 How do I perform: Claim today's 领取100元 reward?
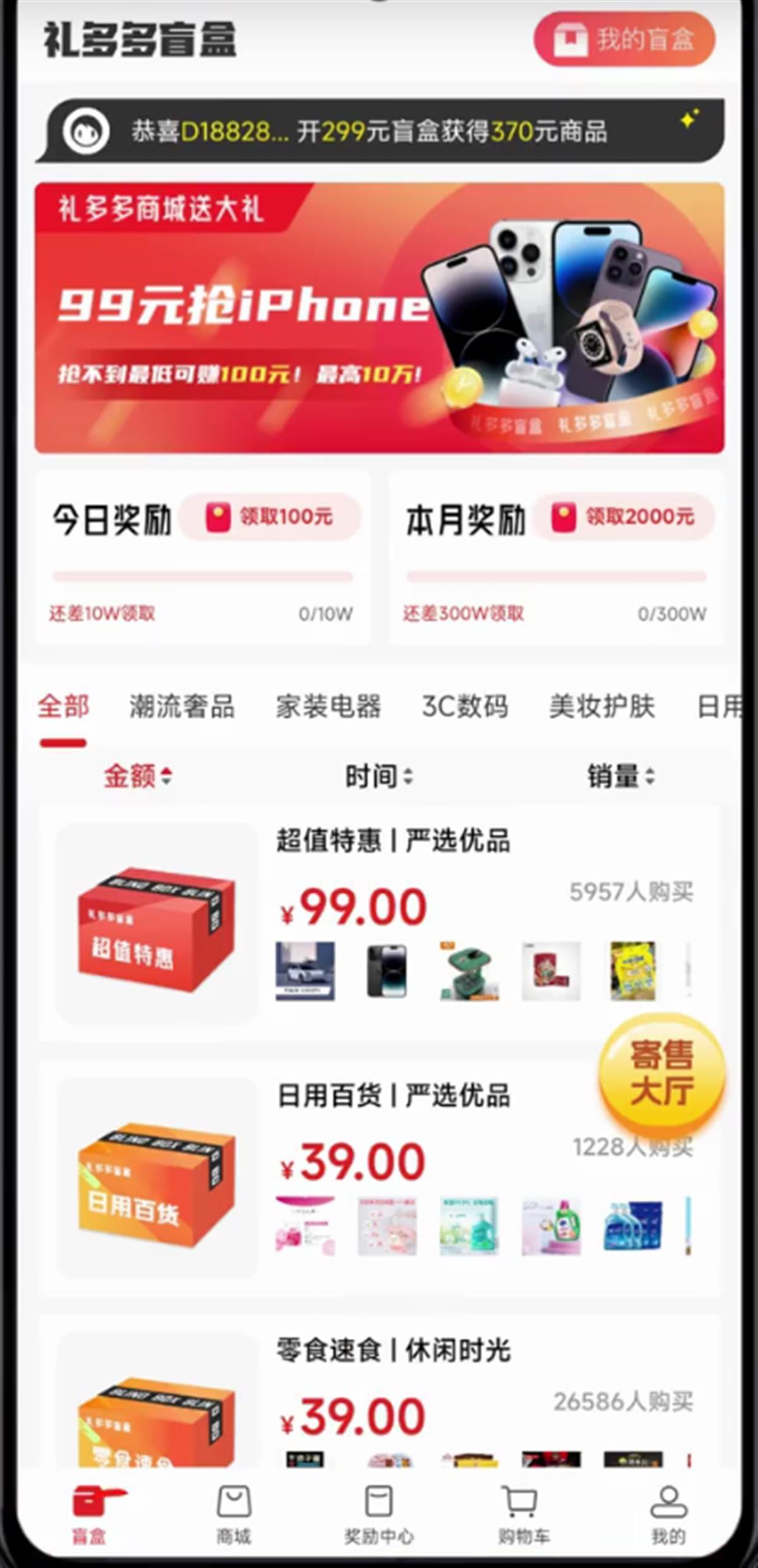270,517
